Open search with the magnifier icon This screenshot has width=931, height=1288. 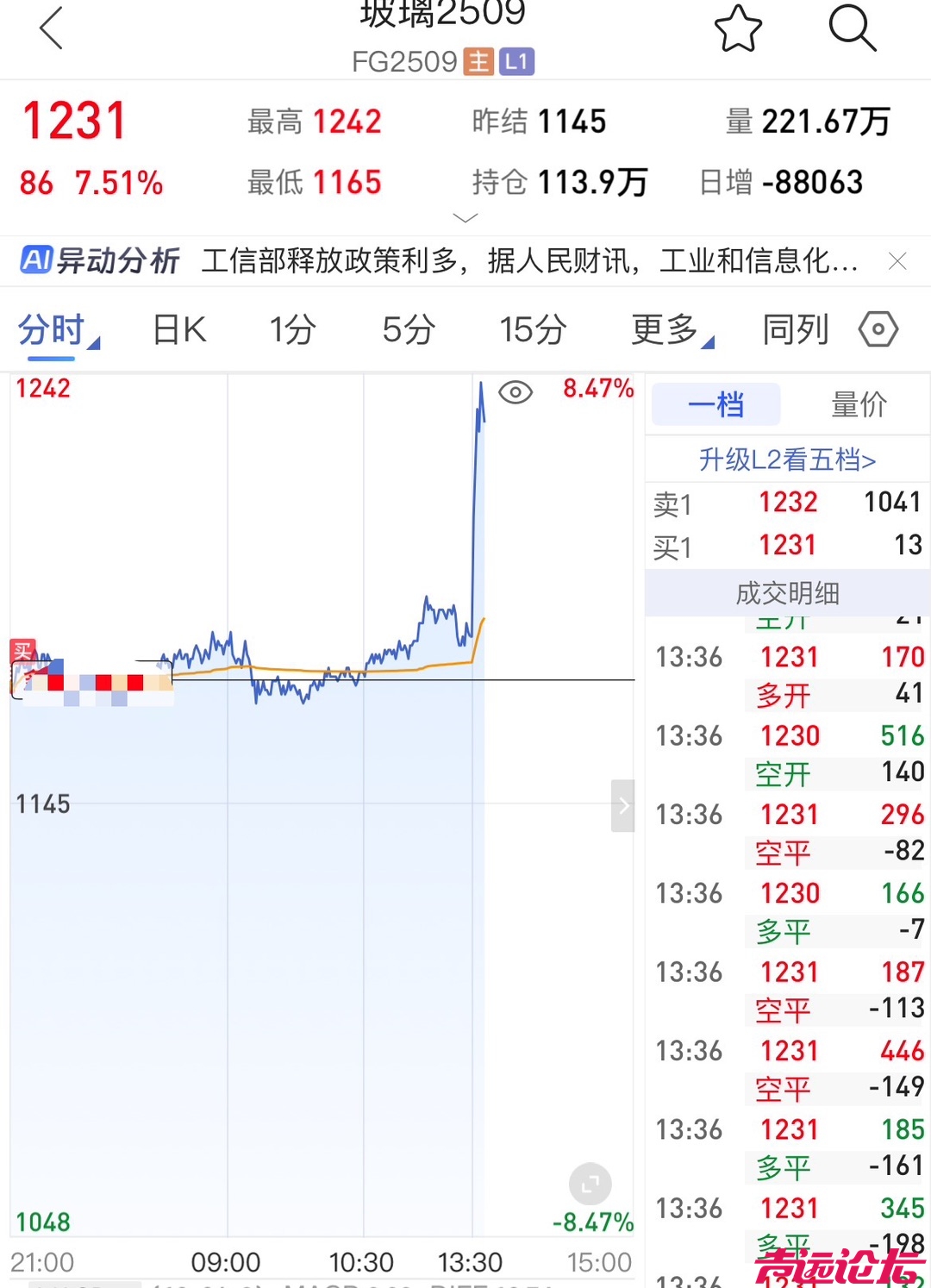[x=852, y=28]
